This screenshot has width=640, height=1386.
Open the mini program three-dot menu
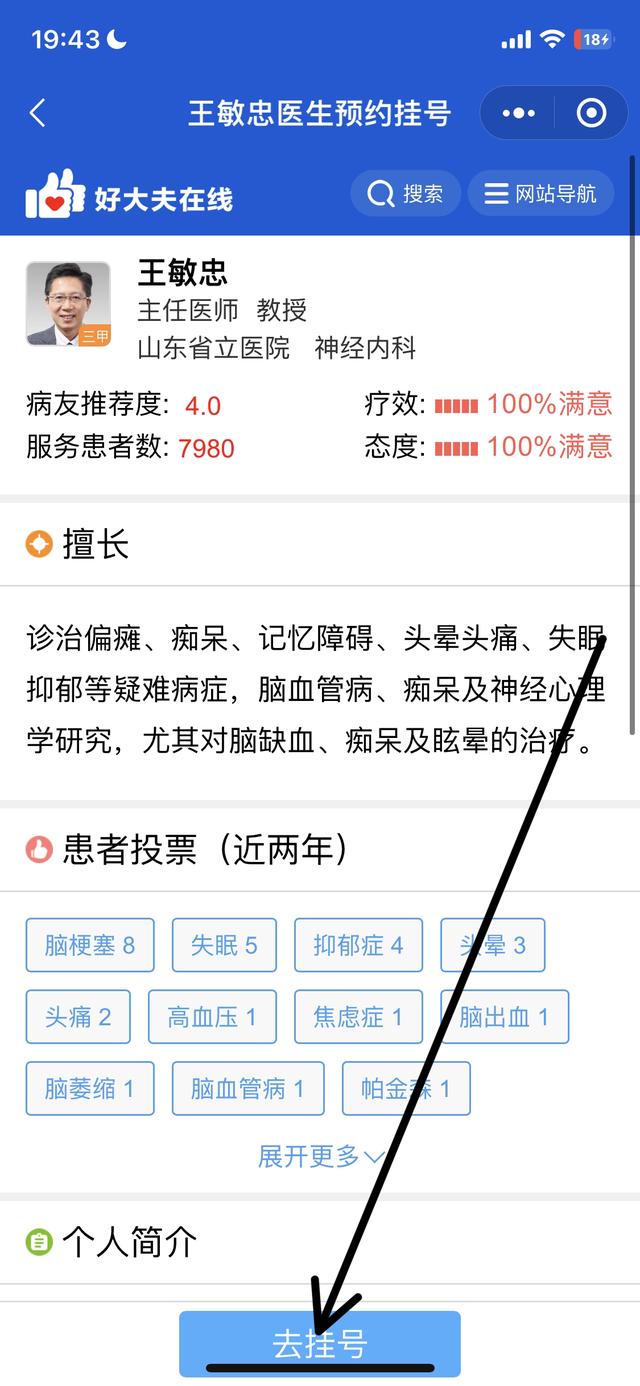pyautogui.click(x=518, y=113)
